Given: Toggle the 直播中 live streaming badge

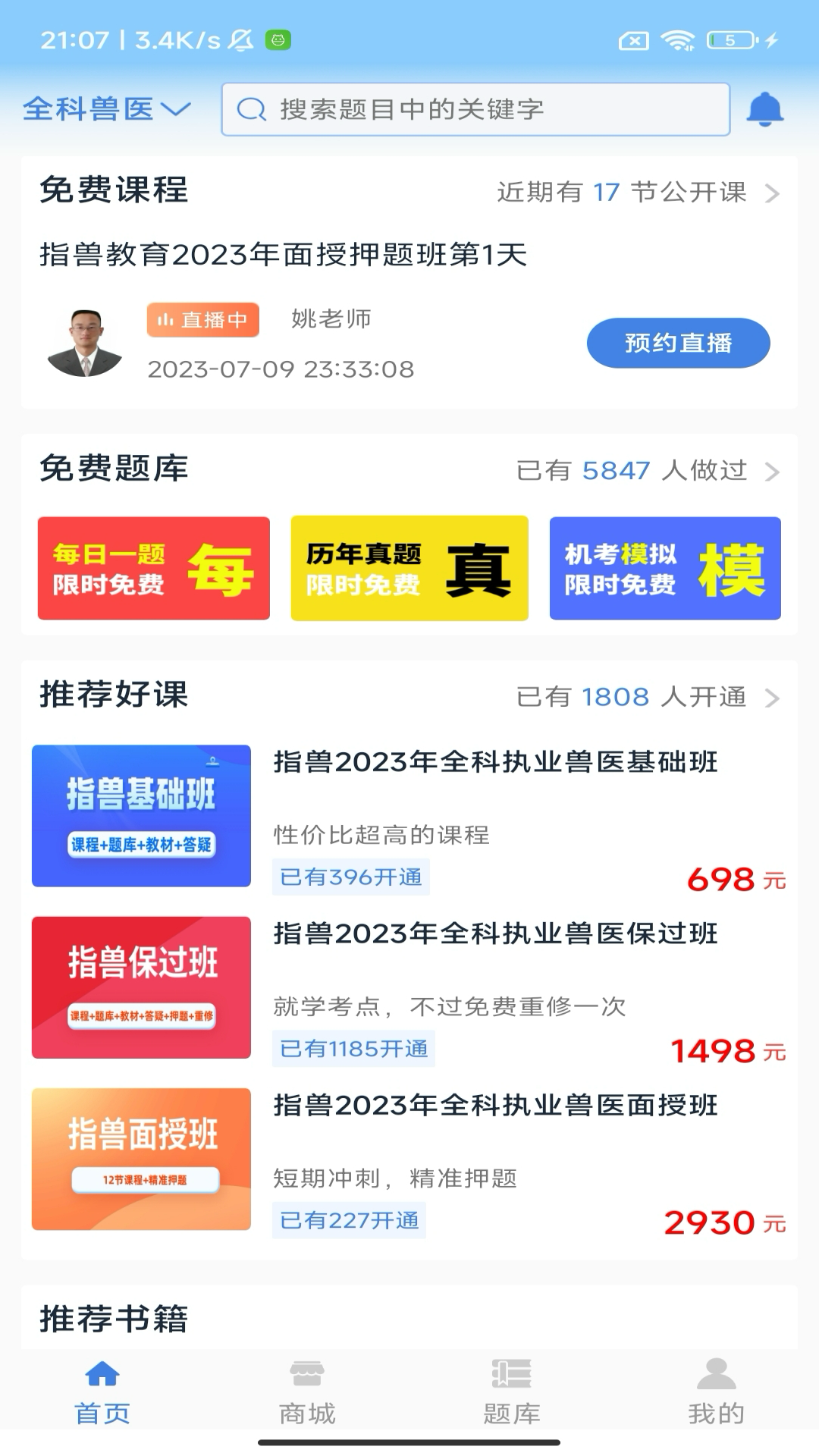Looking at the screenshot, I should click(202, 320).
